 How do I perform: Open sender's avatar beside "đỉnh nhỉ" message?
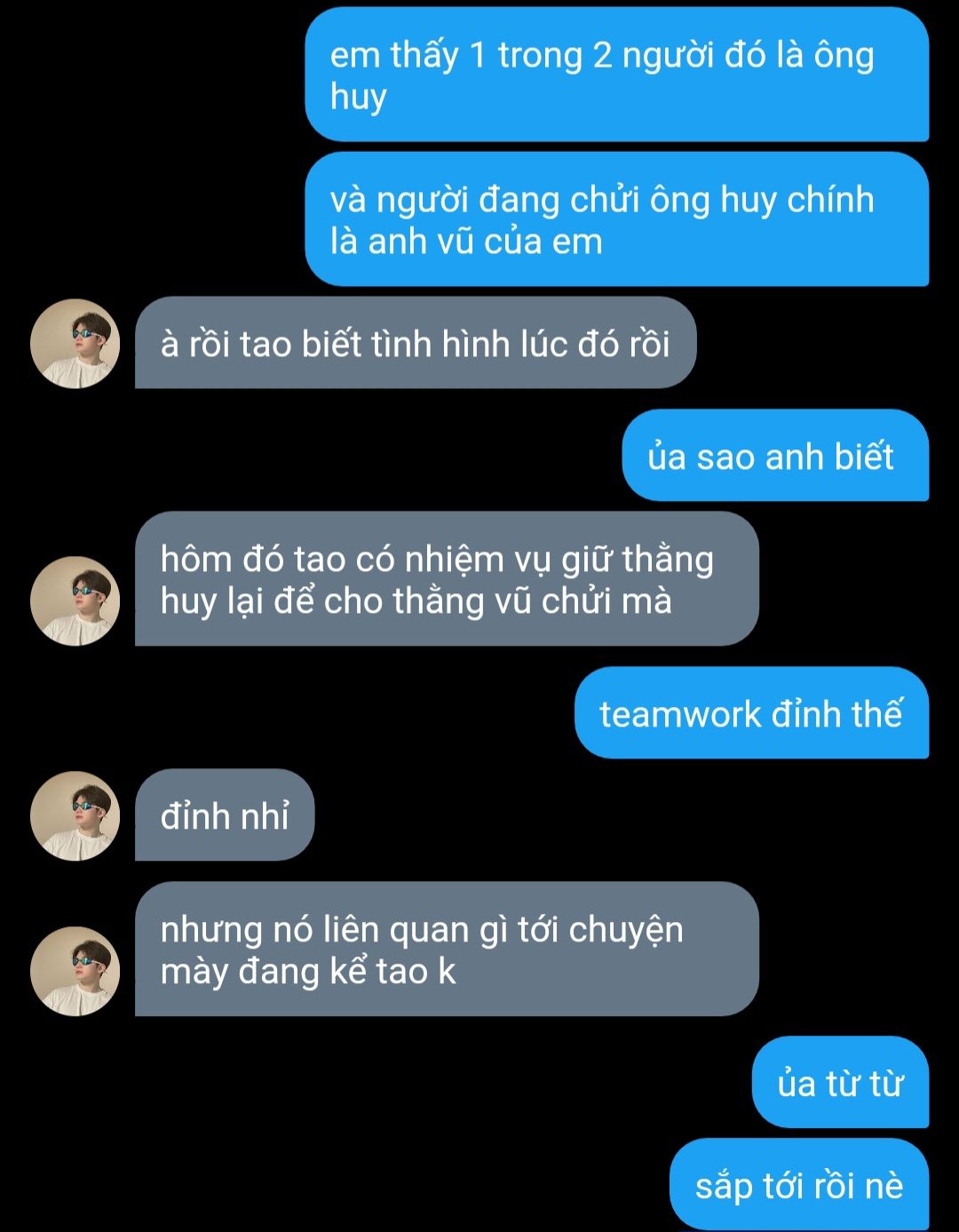pos(75,815)
